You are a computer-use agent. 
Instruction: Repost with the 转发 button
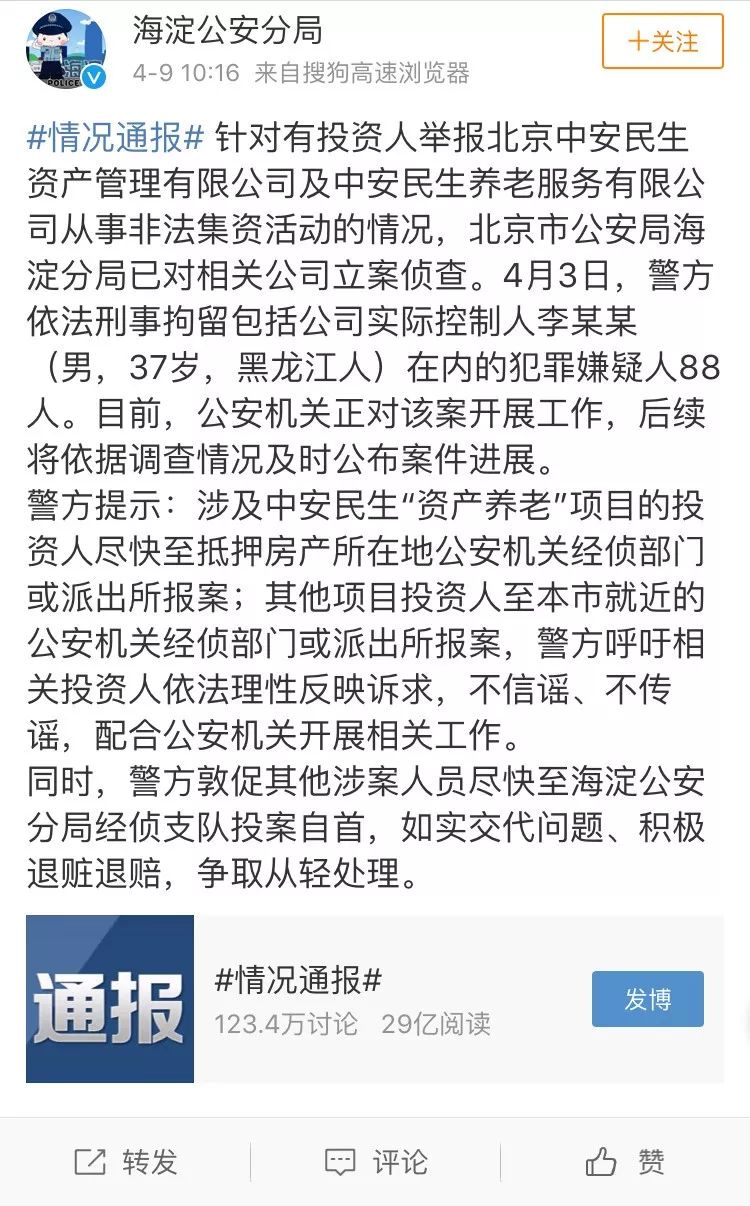click(125, 1162)
